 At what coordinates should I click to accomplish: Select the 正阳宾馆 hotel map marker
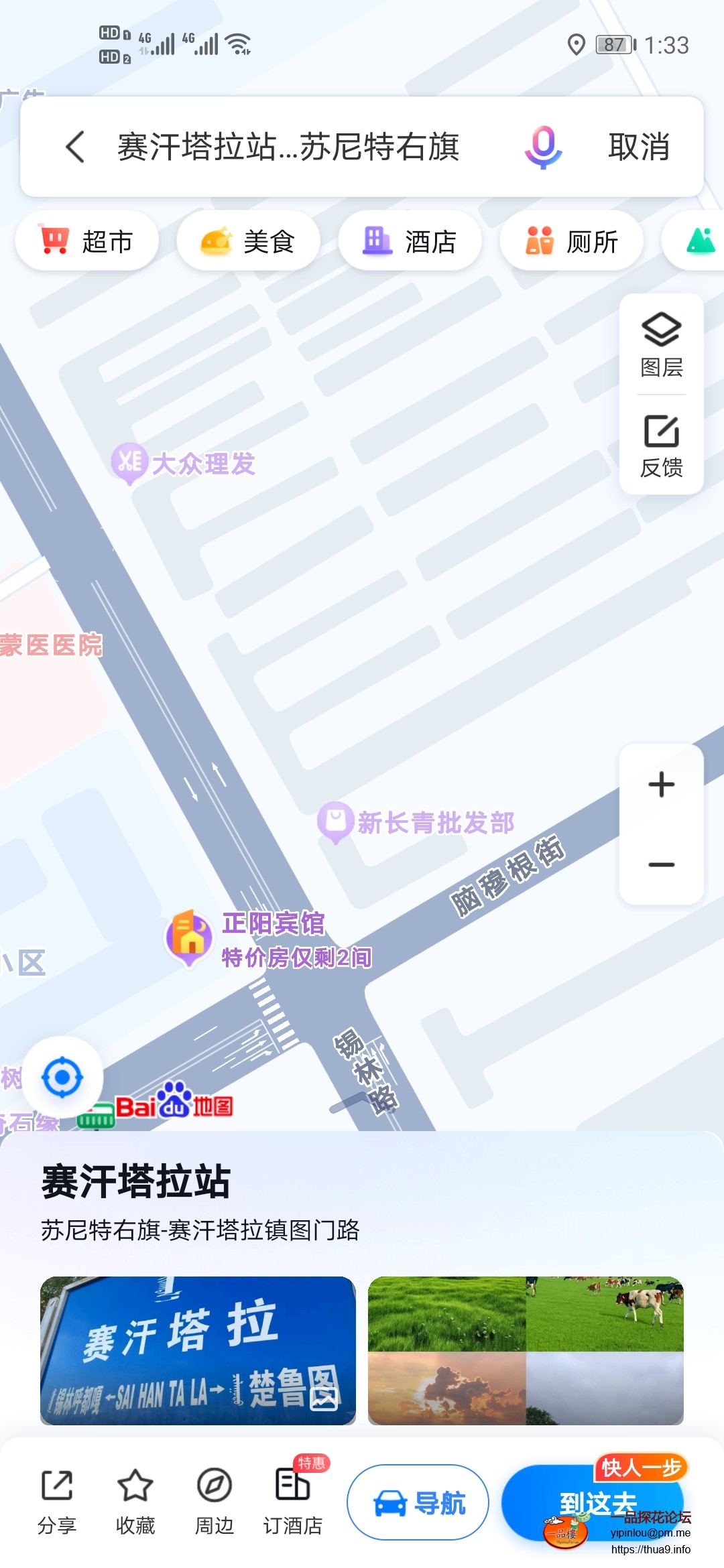coord(188,937)
